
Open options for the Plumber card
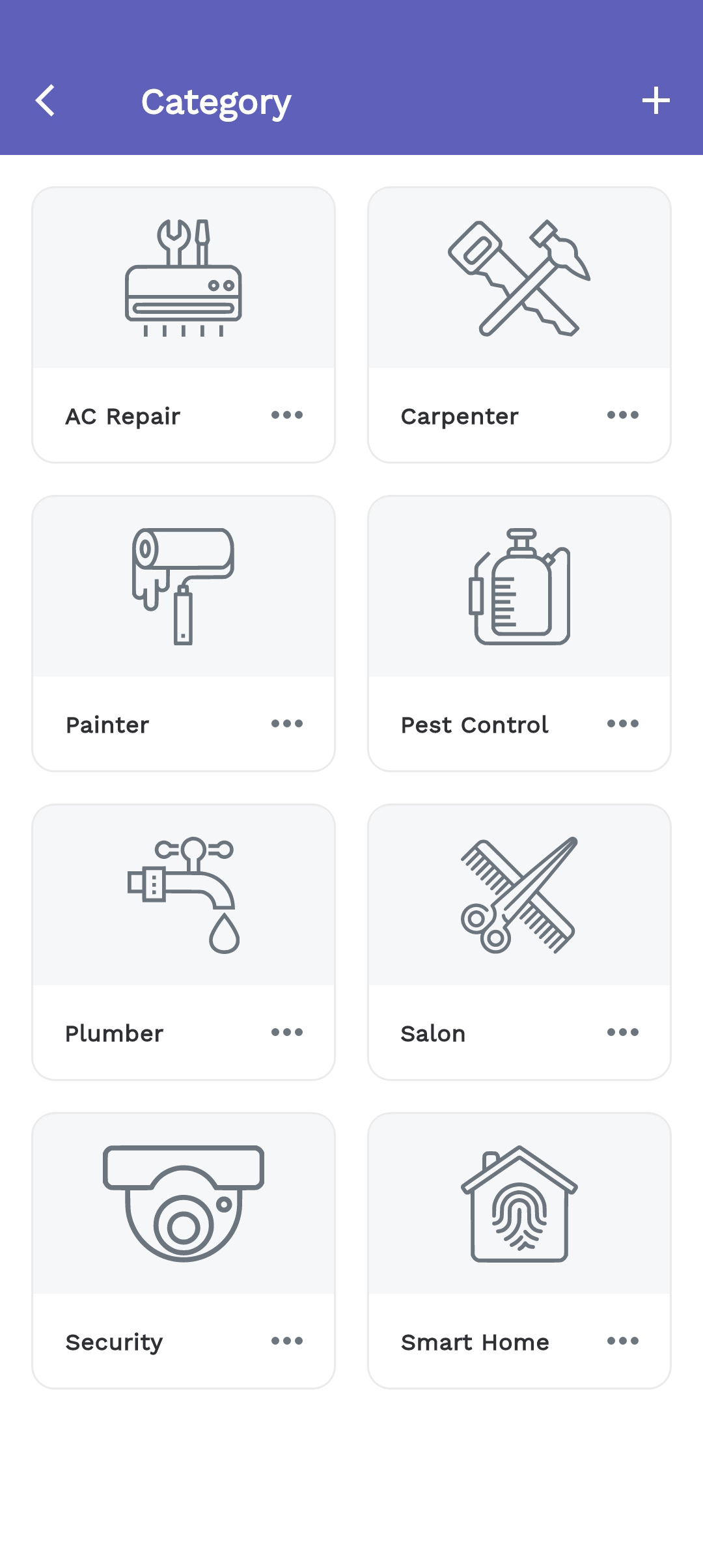click(287, 1033)
